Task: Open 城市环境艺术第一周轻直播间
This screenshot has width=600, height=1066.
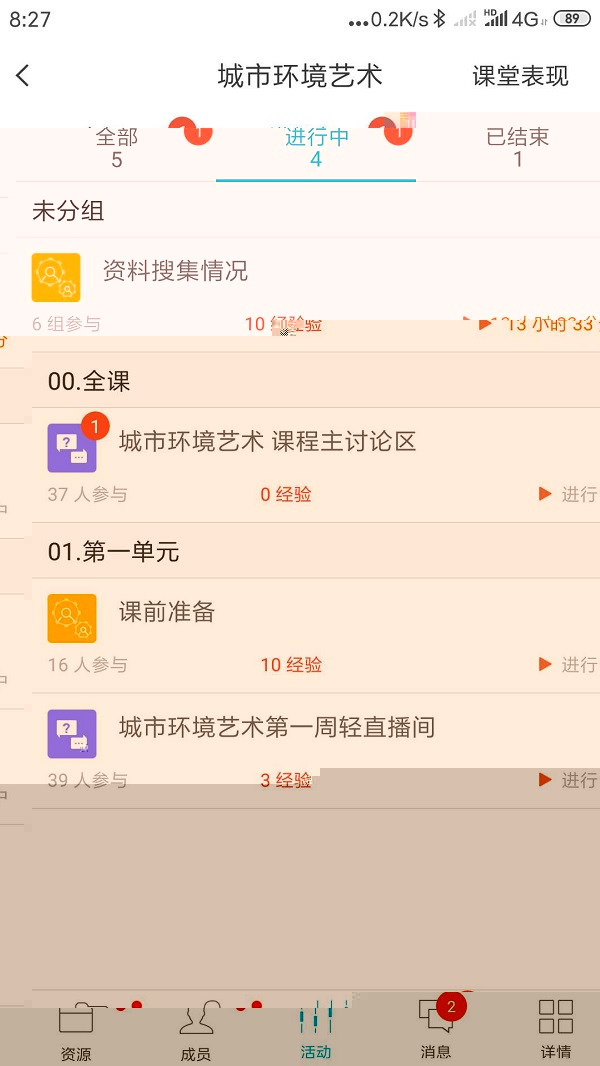Action: pyautogui.click(x=277, y=727)
